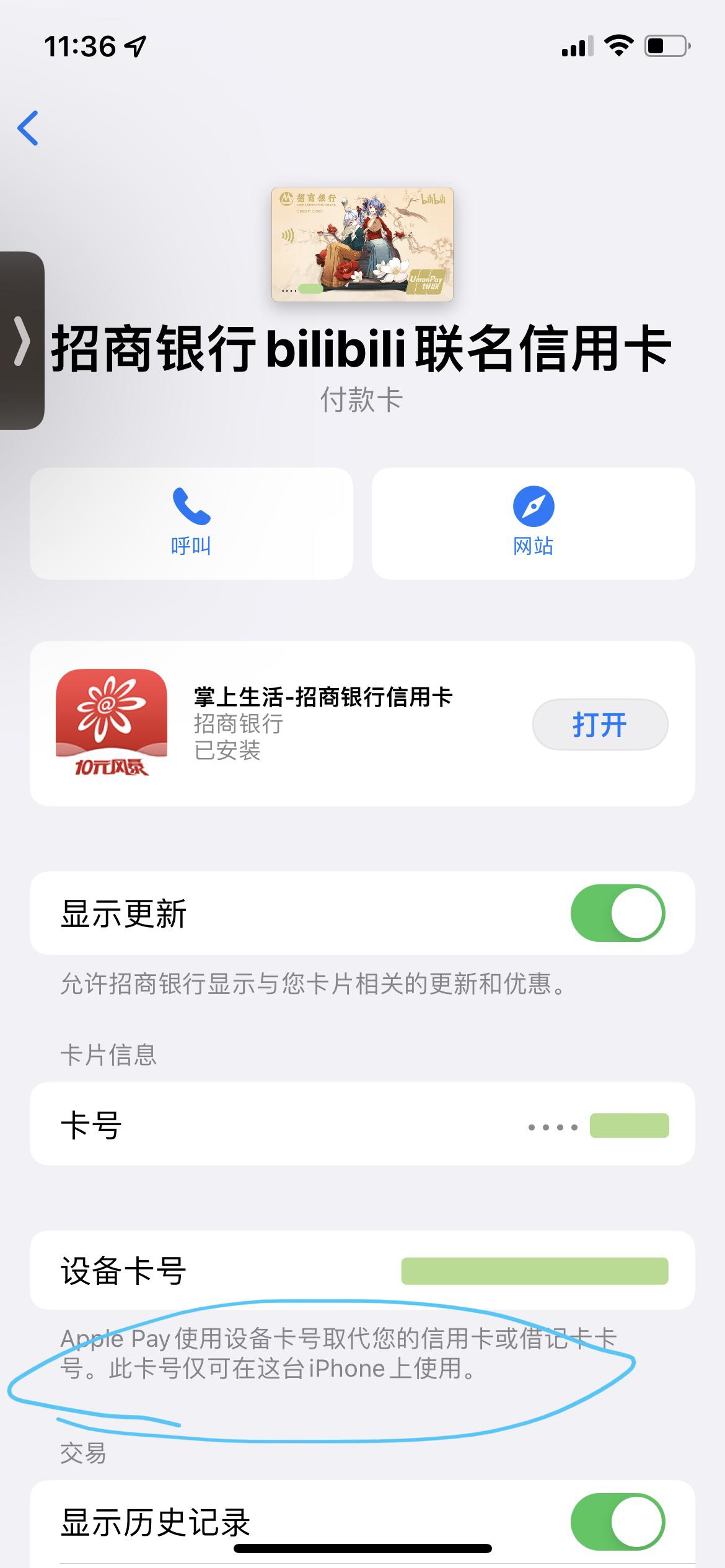725x1568 pixels.
Task: Disable the 显示更新 switch
Action: 617,913
